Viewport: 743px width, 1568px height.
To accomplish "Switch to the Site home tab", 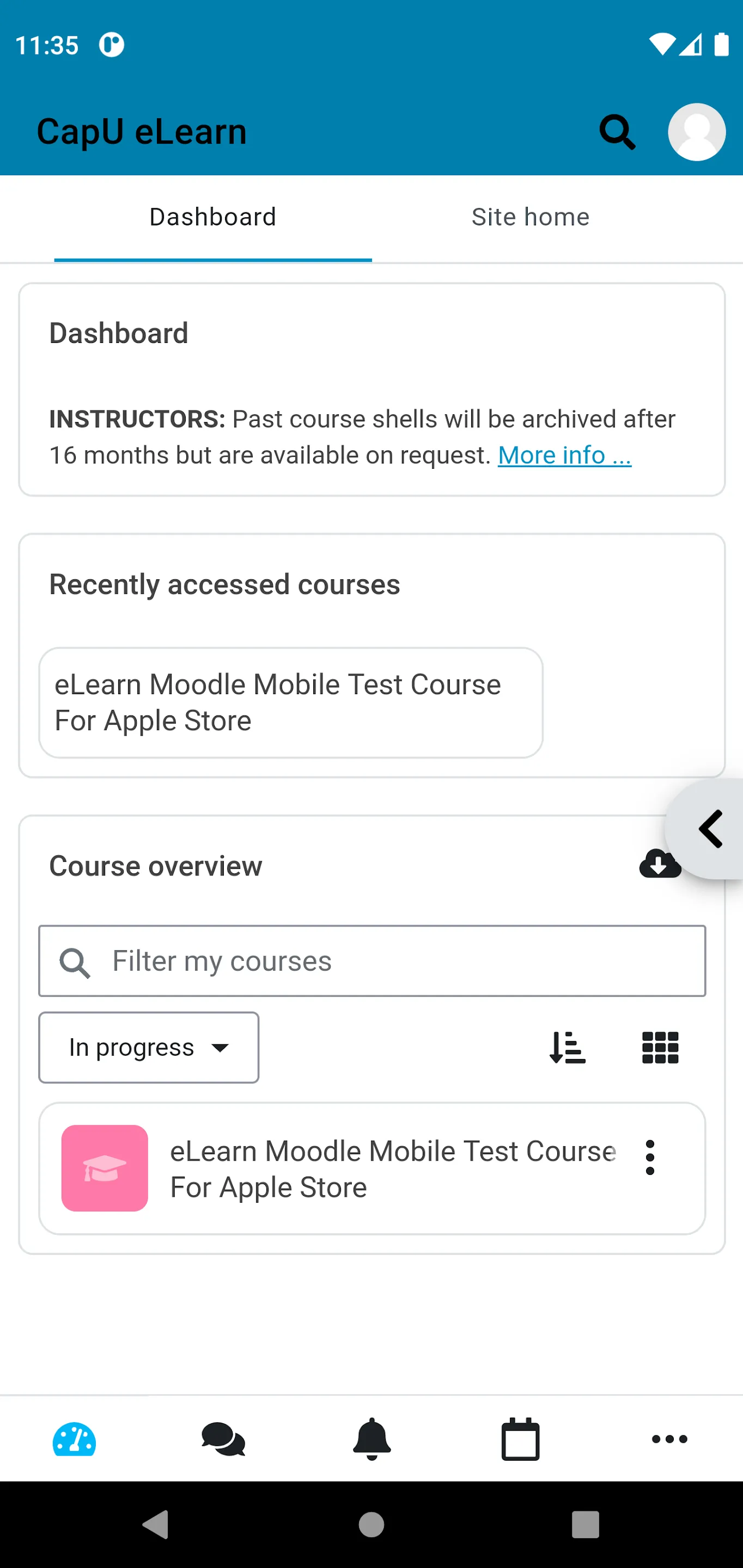I will click(x=530, y=217).
